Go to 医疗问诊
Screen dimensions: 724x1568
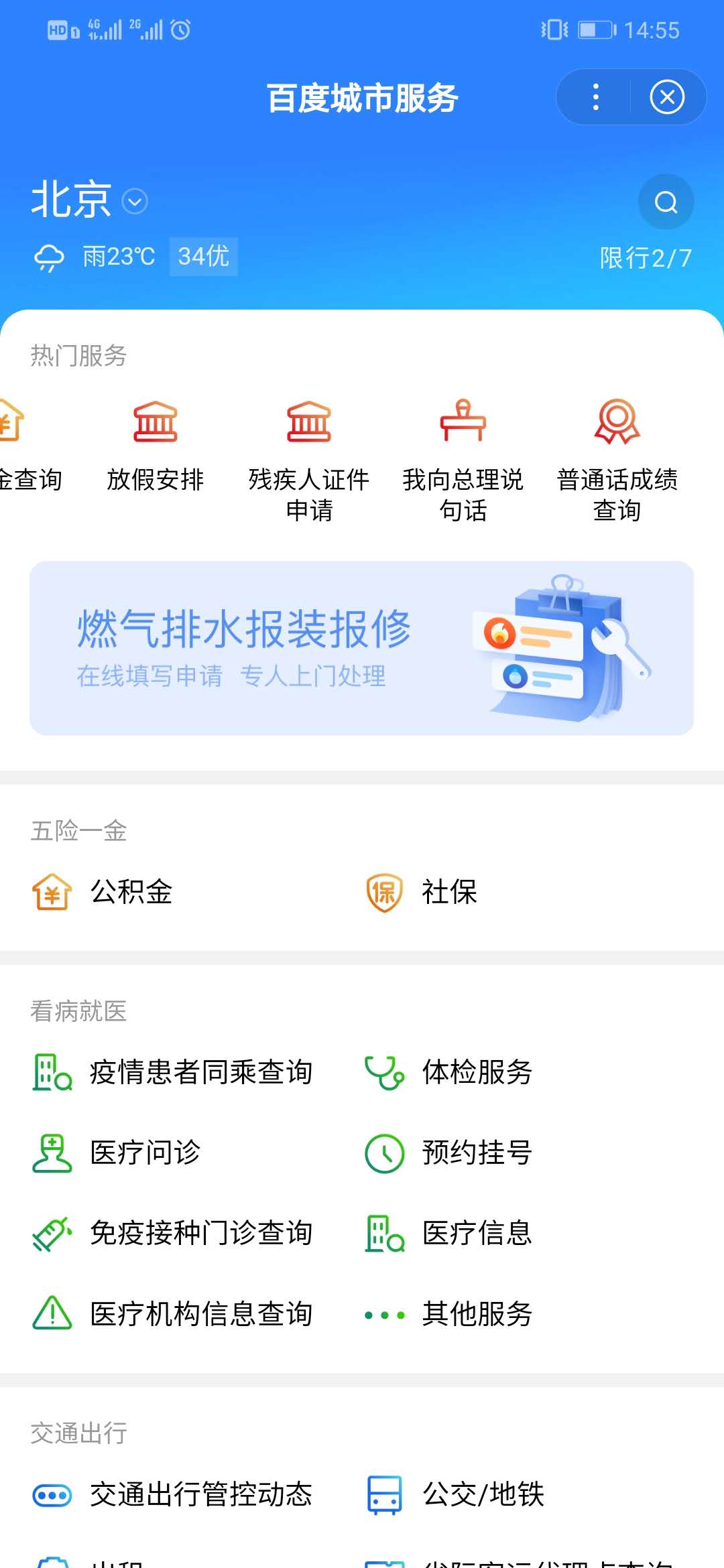145,1153
